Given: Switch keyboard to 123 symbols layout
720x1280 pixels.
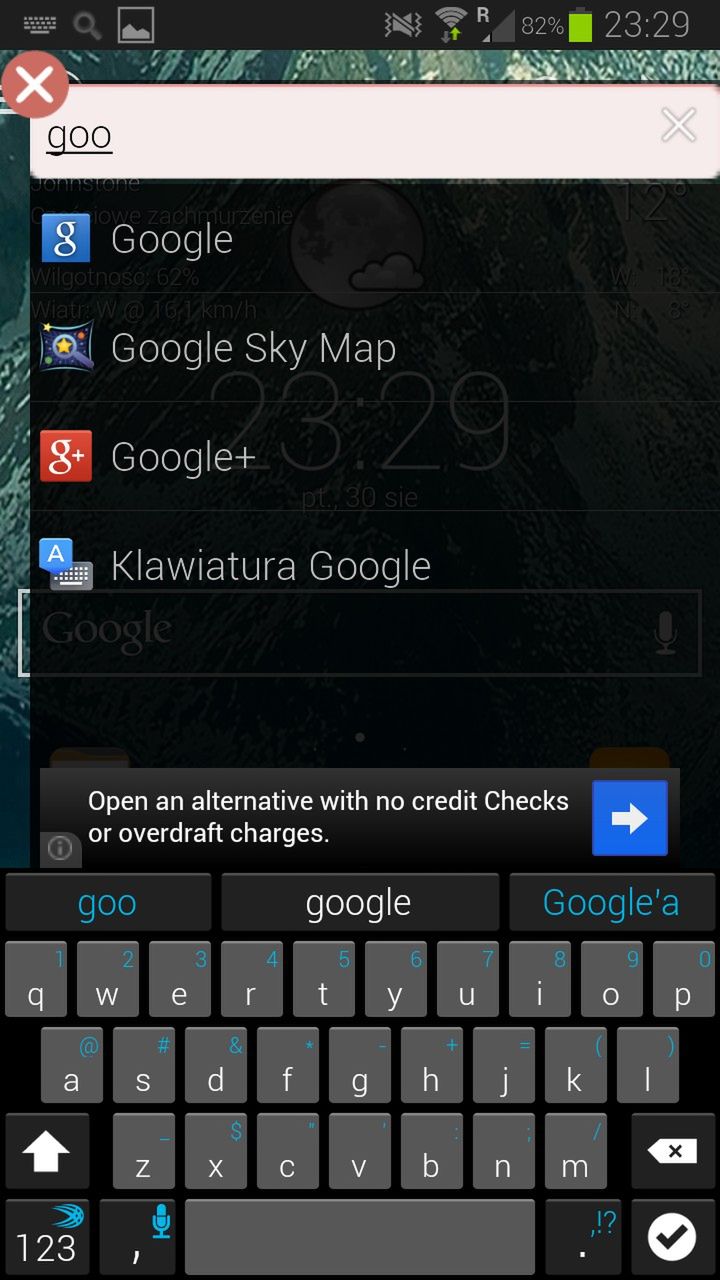Looking at the screenshot, I should coord(47,1238).
